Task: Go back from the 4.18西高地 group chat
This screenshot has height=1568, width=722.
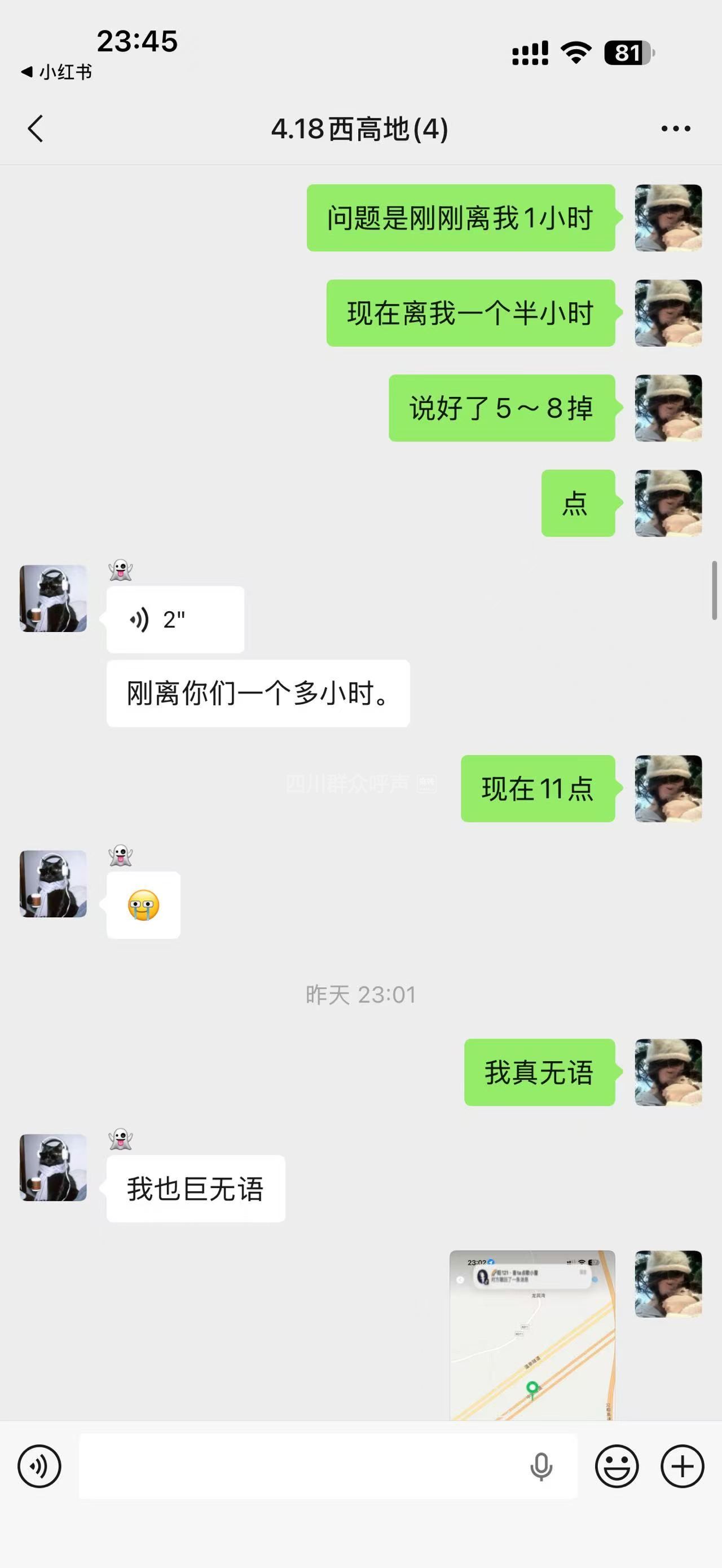Action: point(36,129)
